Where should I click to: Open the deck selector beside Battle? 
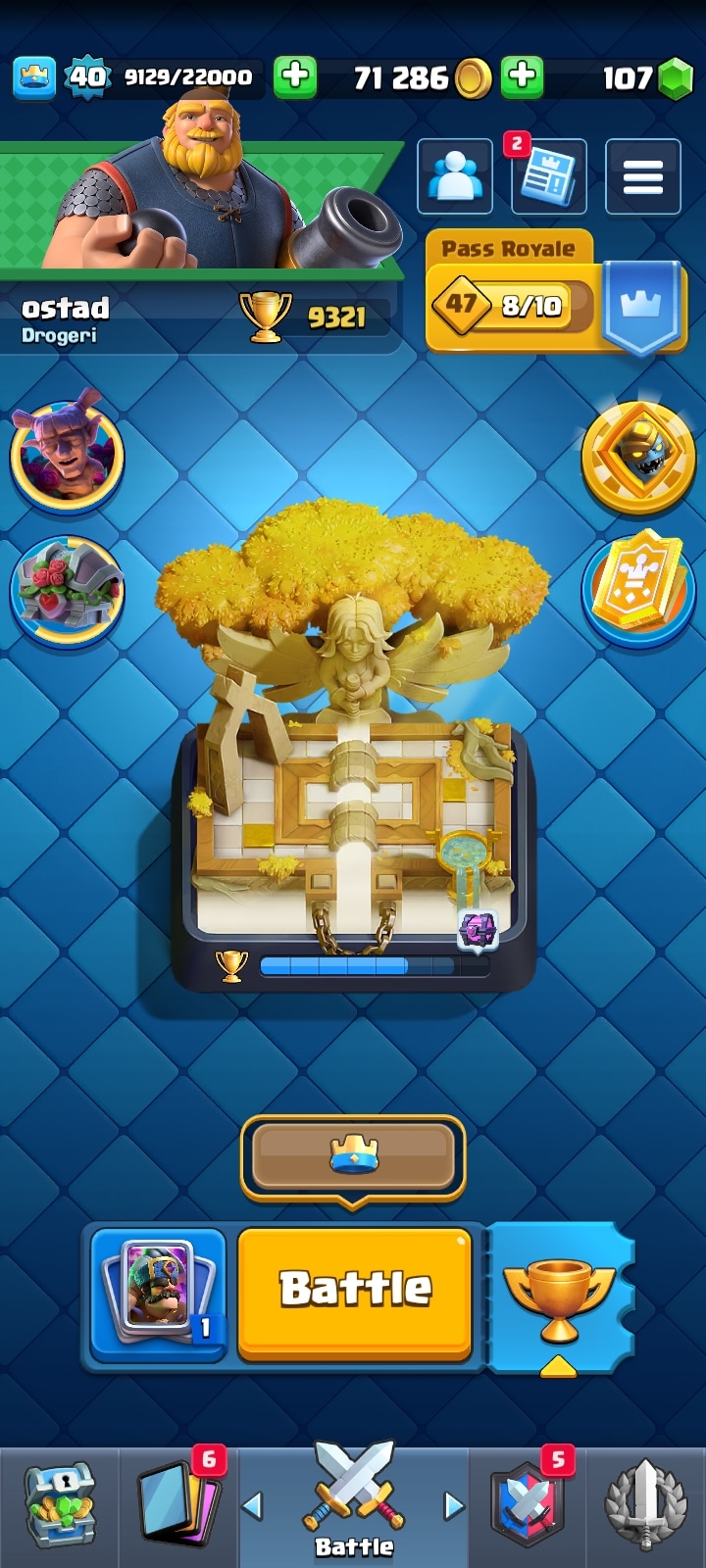coord(159,1294)
